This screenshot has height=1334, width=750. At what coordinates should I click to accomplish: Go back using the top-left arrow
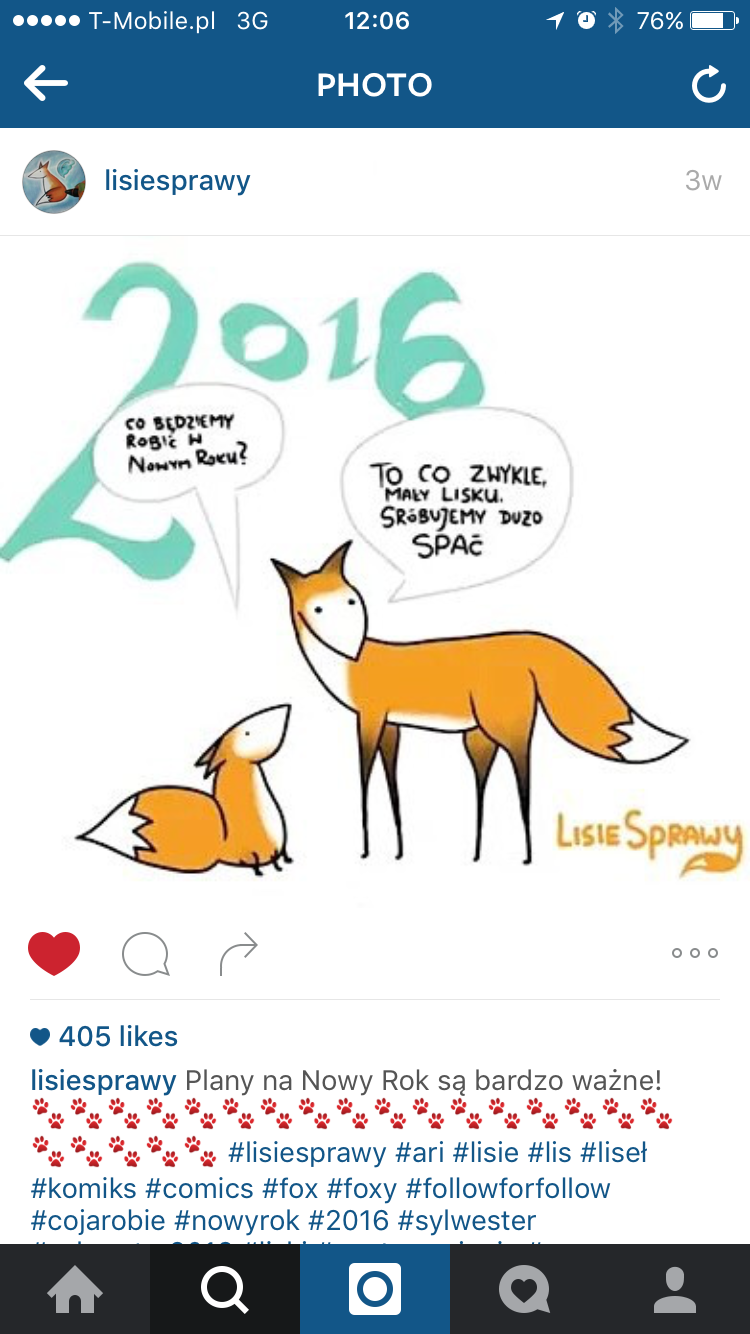coord(46,84)
